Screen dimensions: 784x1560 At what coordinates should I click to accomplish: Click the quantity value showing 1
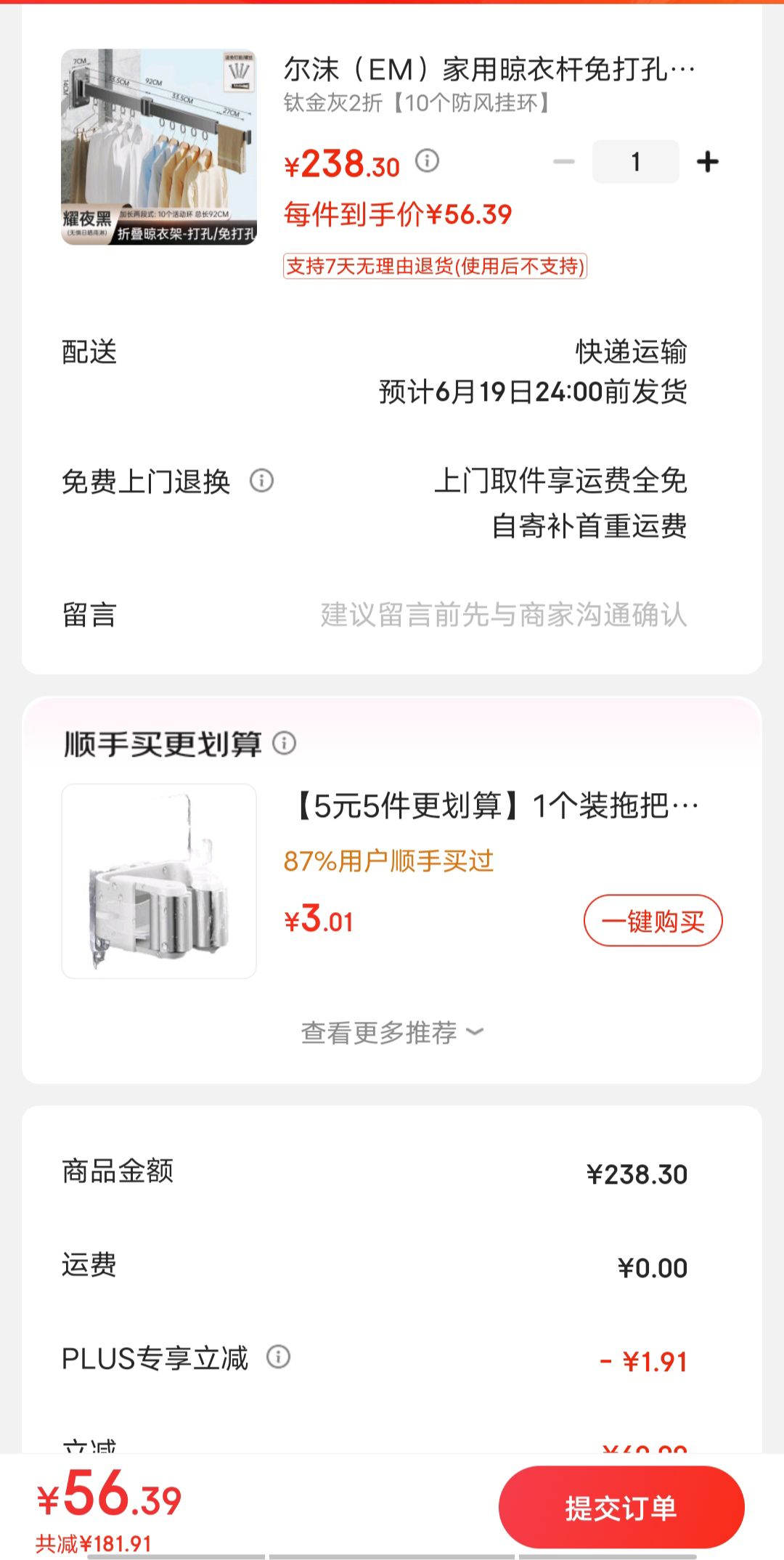point(635,161)
